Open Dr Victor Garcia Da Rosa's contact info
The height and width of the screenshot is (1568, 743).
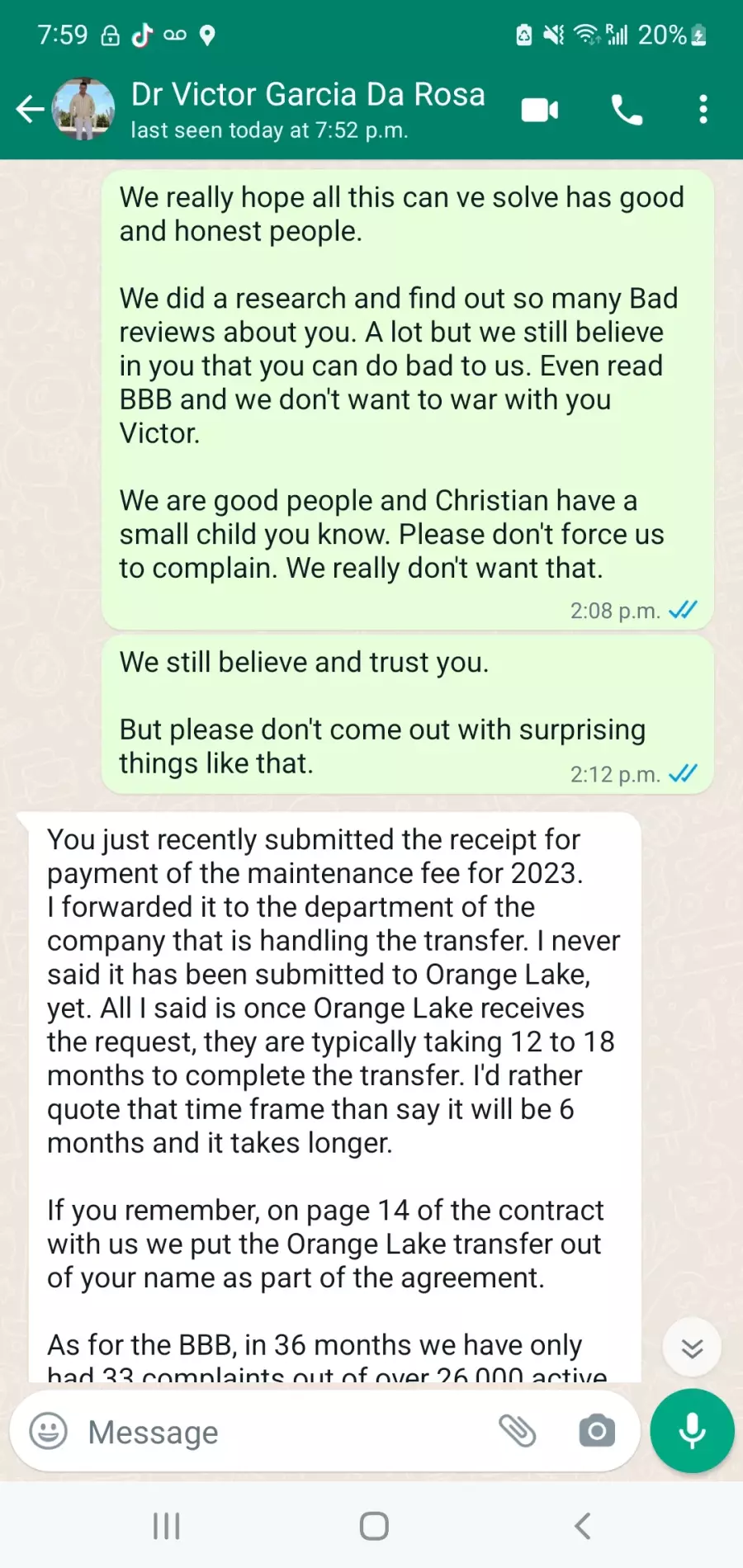pos(307,109)
